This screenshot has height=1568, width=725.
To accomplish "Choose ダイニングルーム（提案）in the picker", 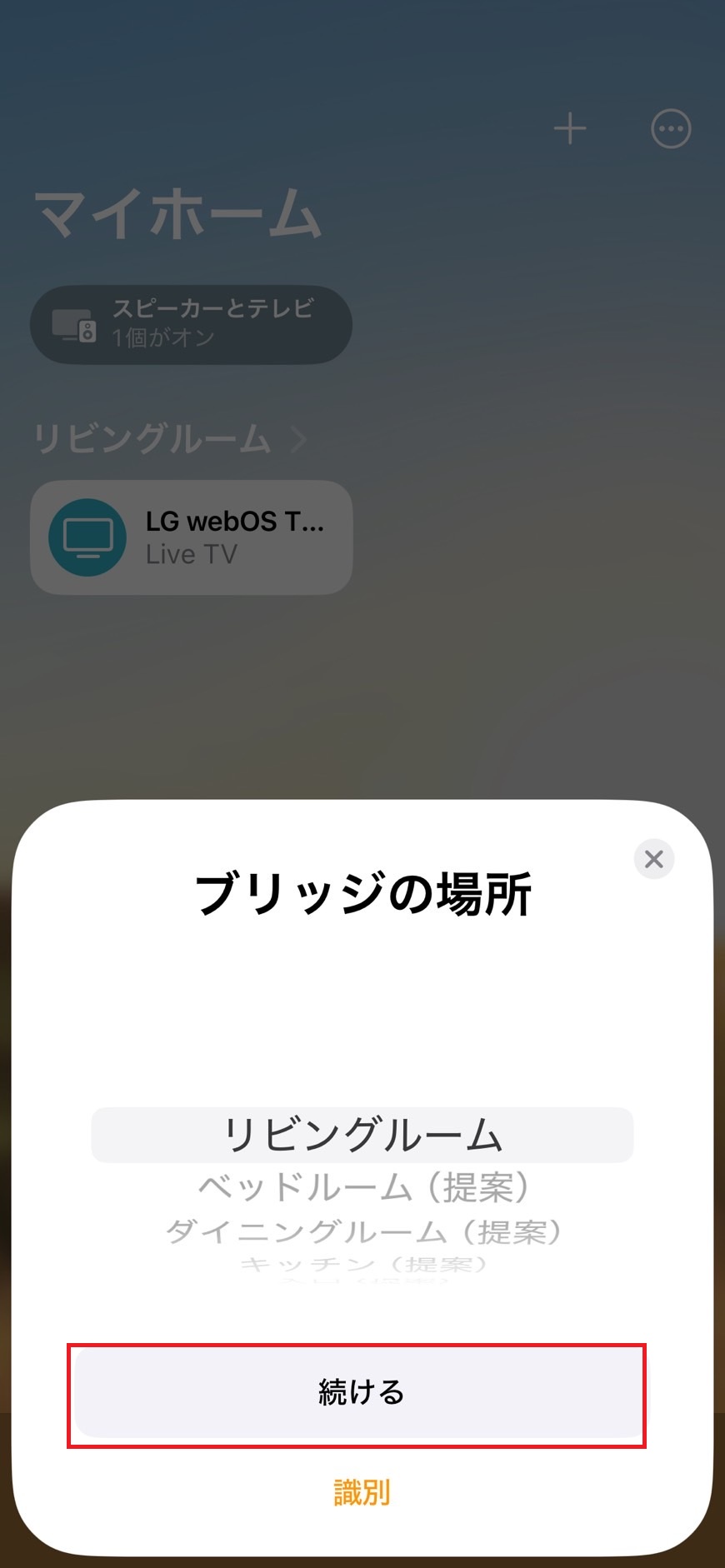I will point(361,1231).
